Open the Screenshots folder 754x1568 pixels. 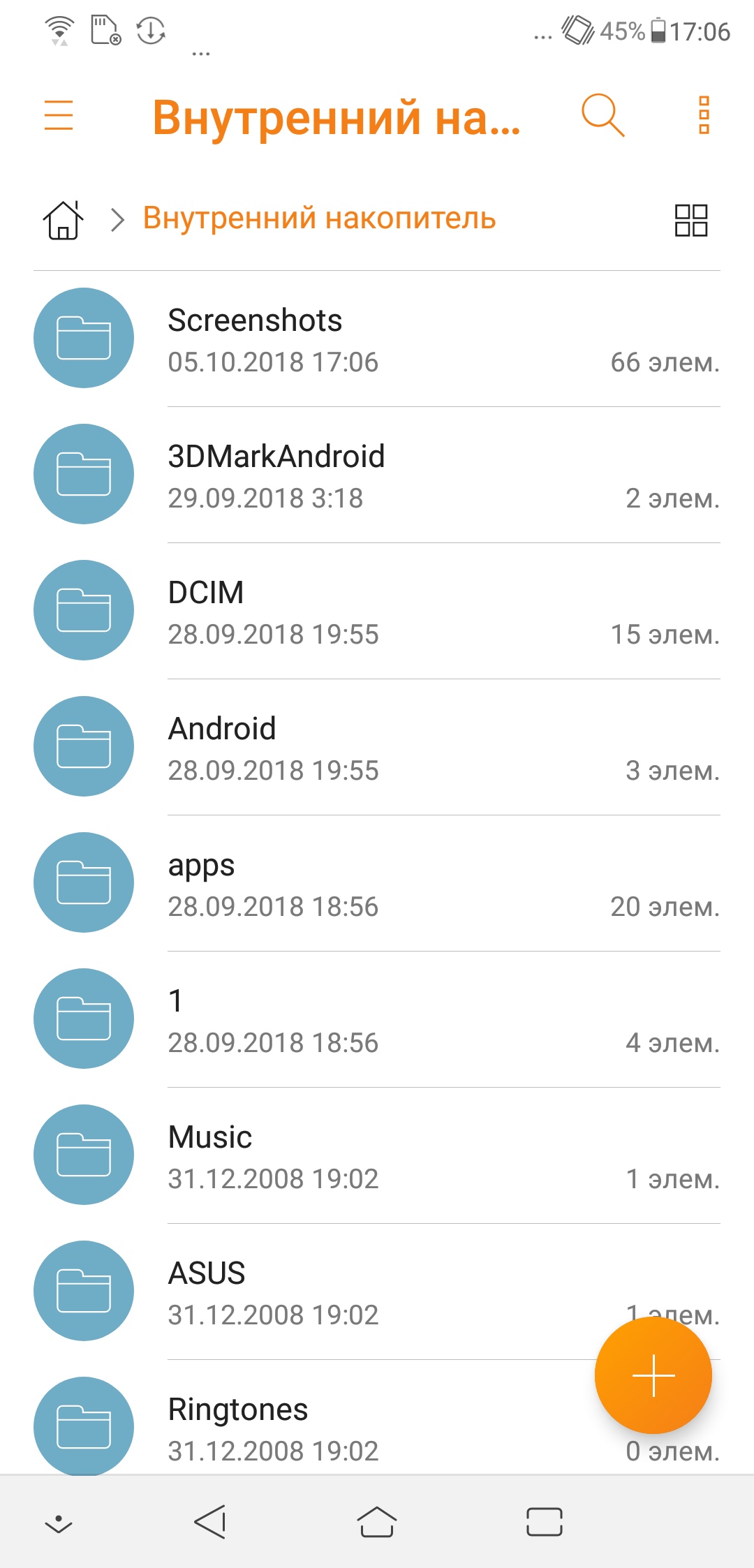pos(377,339)
